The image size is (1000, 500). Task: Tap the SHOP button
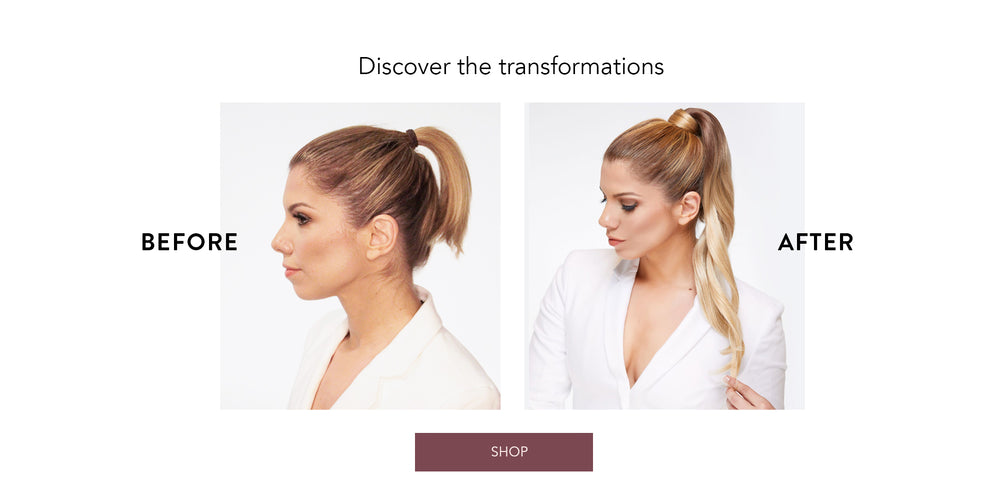(504, 452)
